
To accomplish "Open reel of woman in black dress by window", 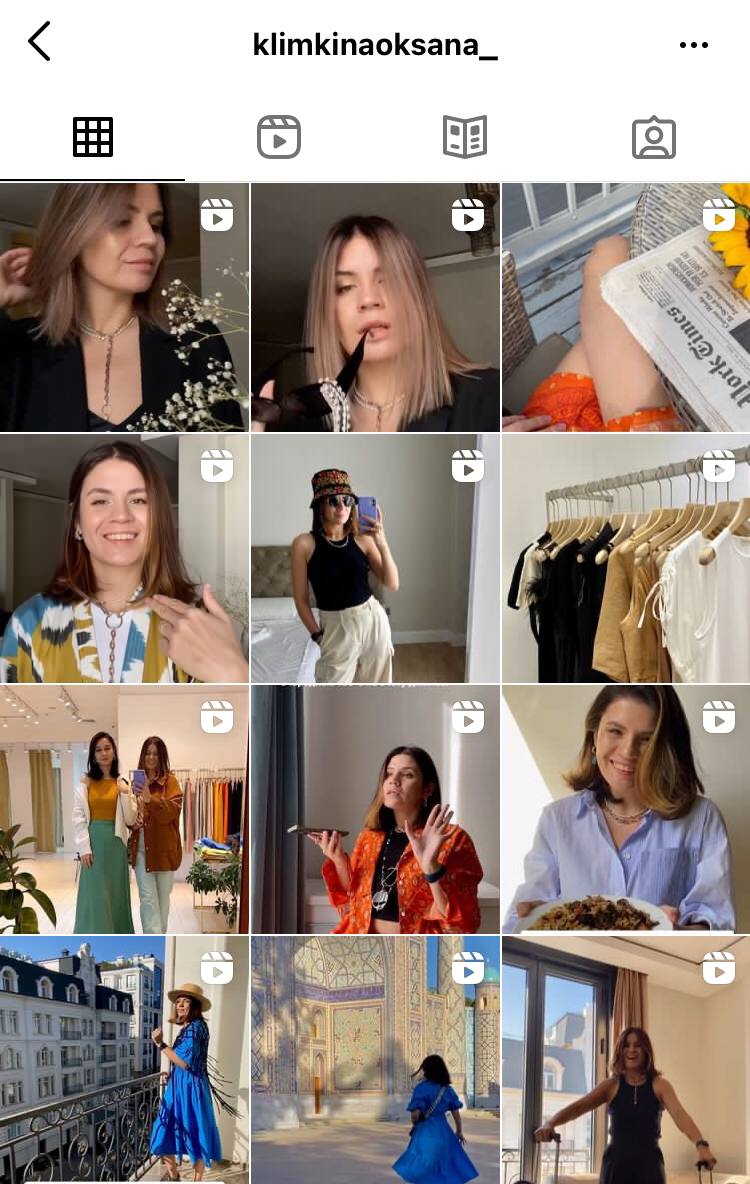I will (x=626, y=1060).
